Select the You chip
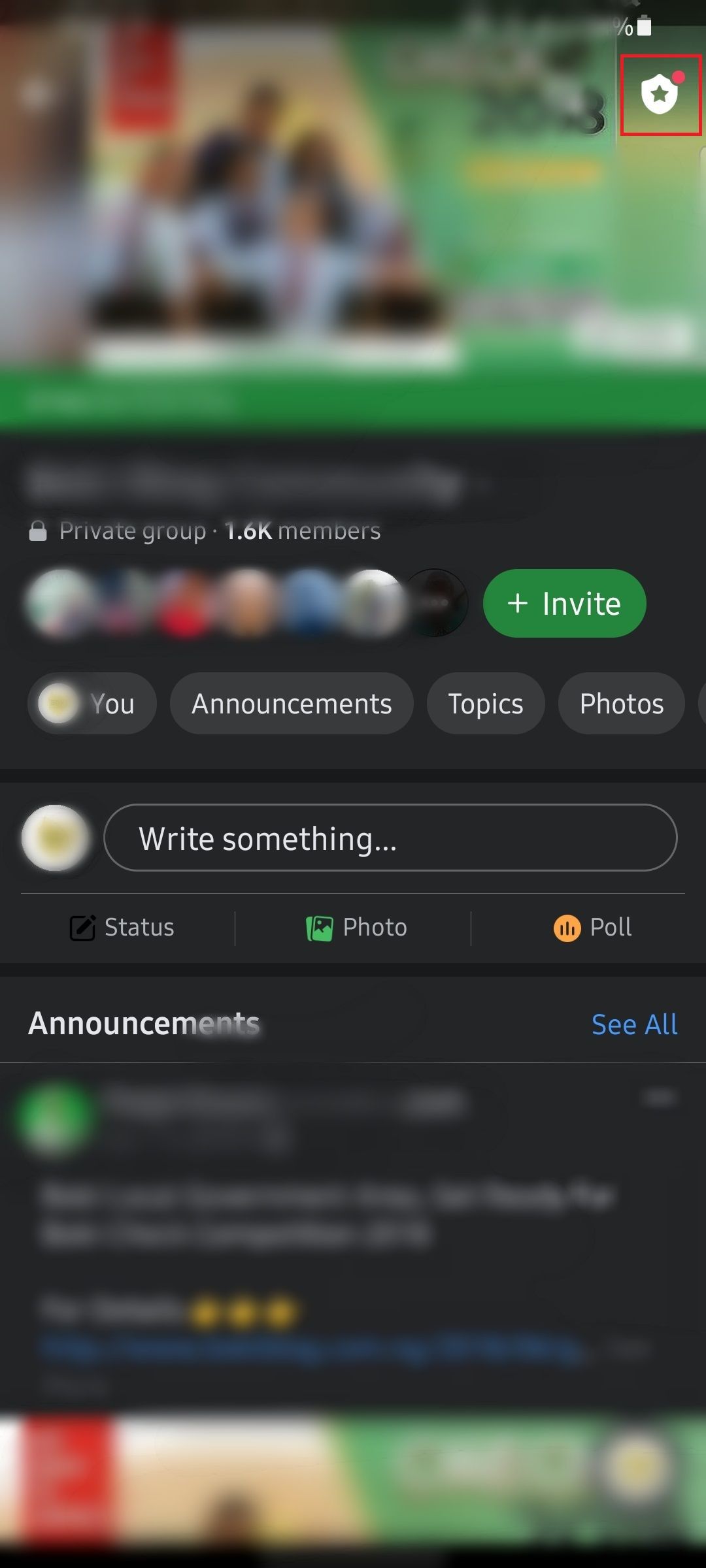 tap(92, 704)
